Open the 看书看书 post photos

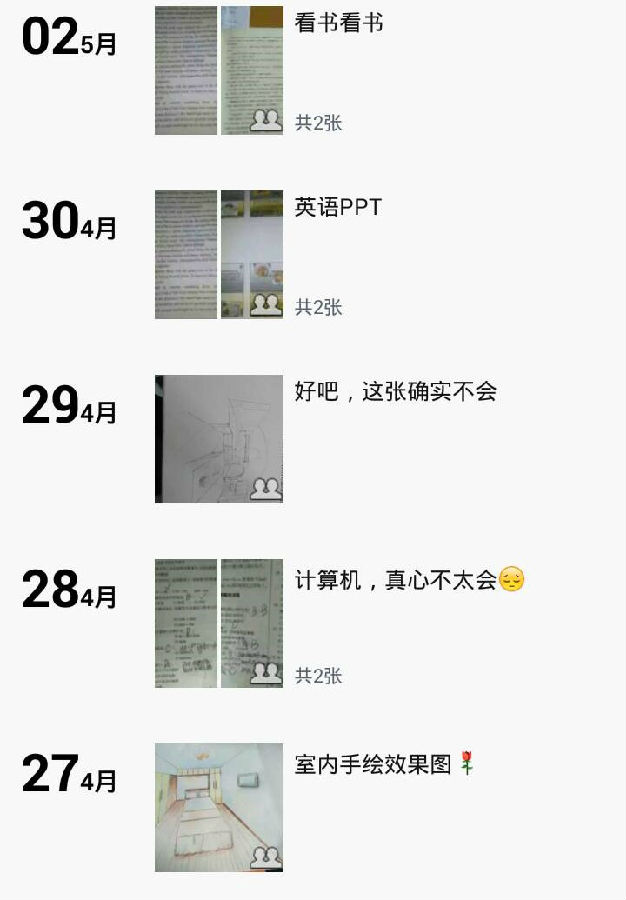[218, 70]
